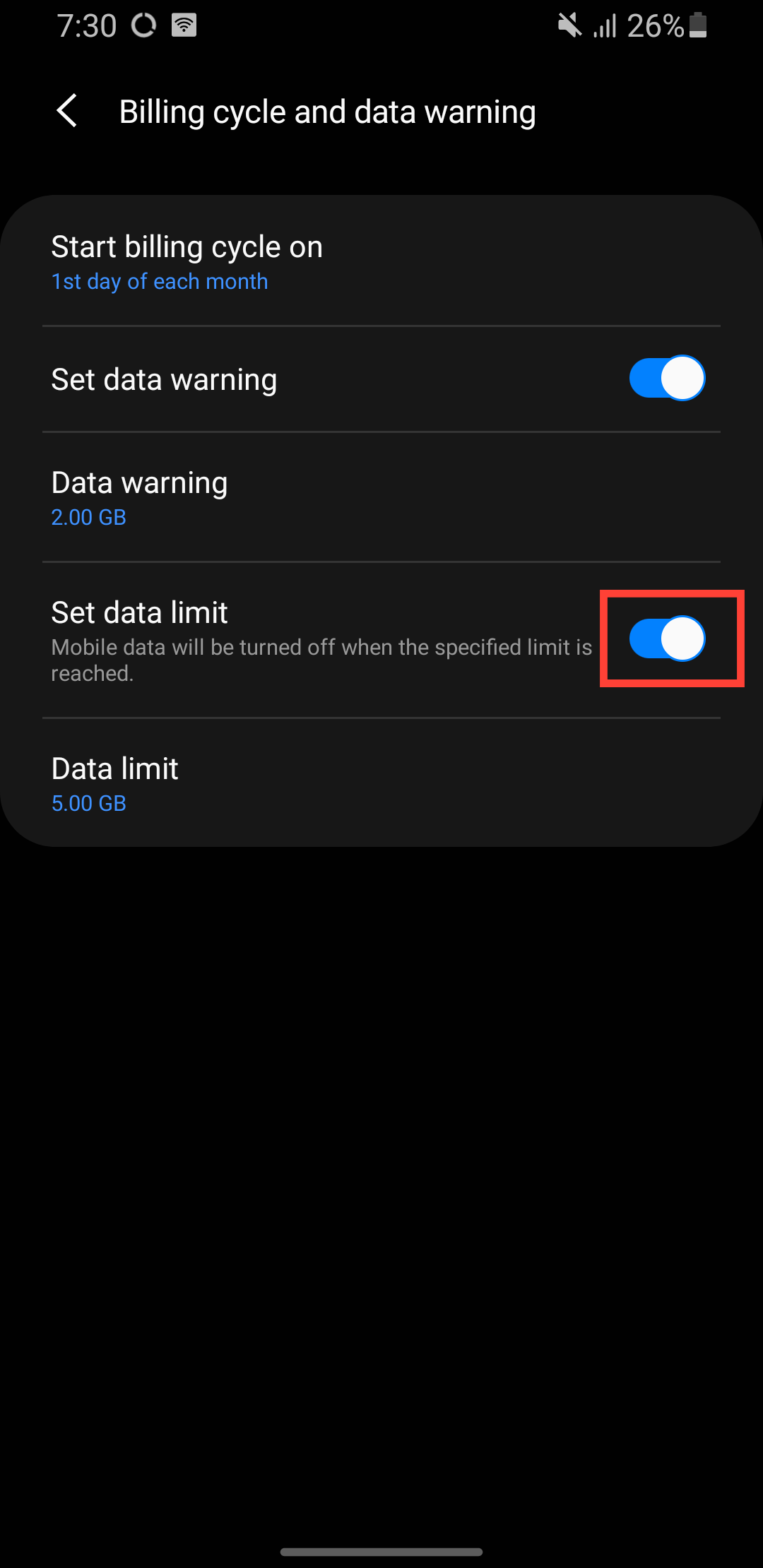Tap the back arrow to return
Viewport: 763px width, 1568px height.
[x=67, y=111]
